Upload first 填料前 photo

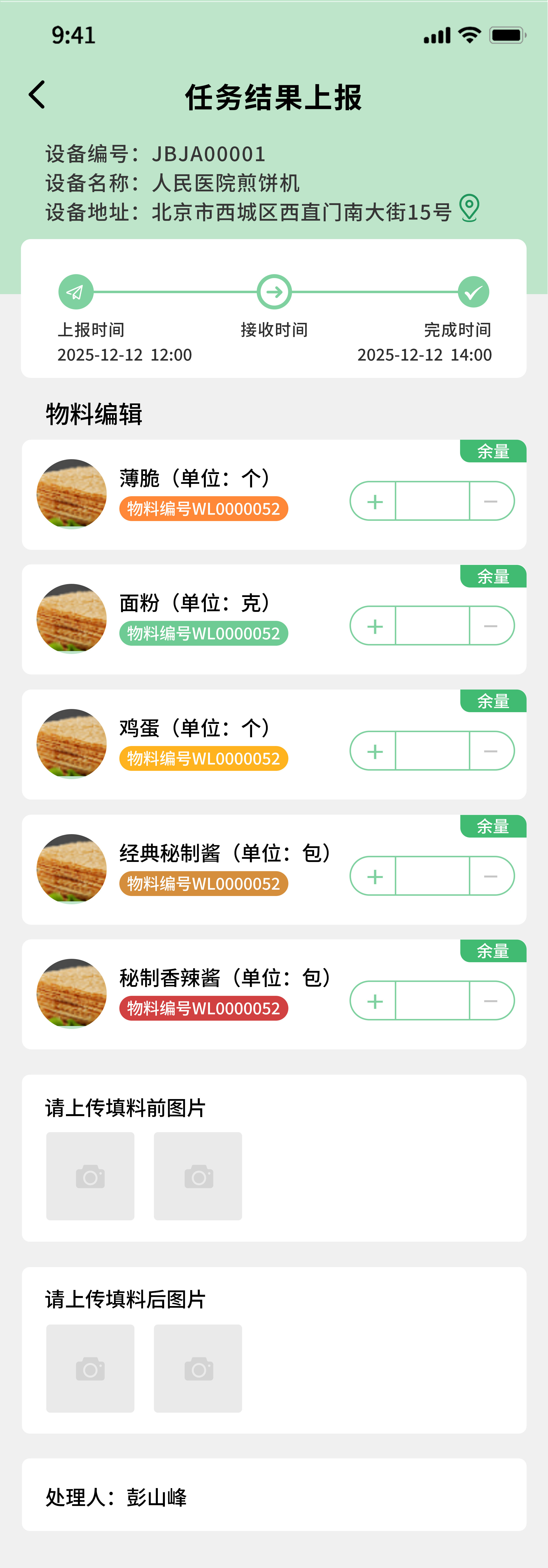click(90, 1176)
